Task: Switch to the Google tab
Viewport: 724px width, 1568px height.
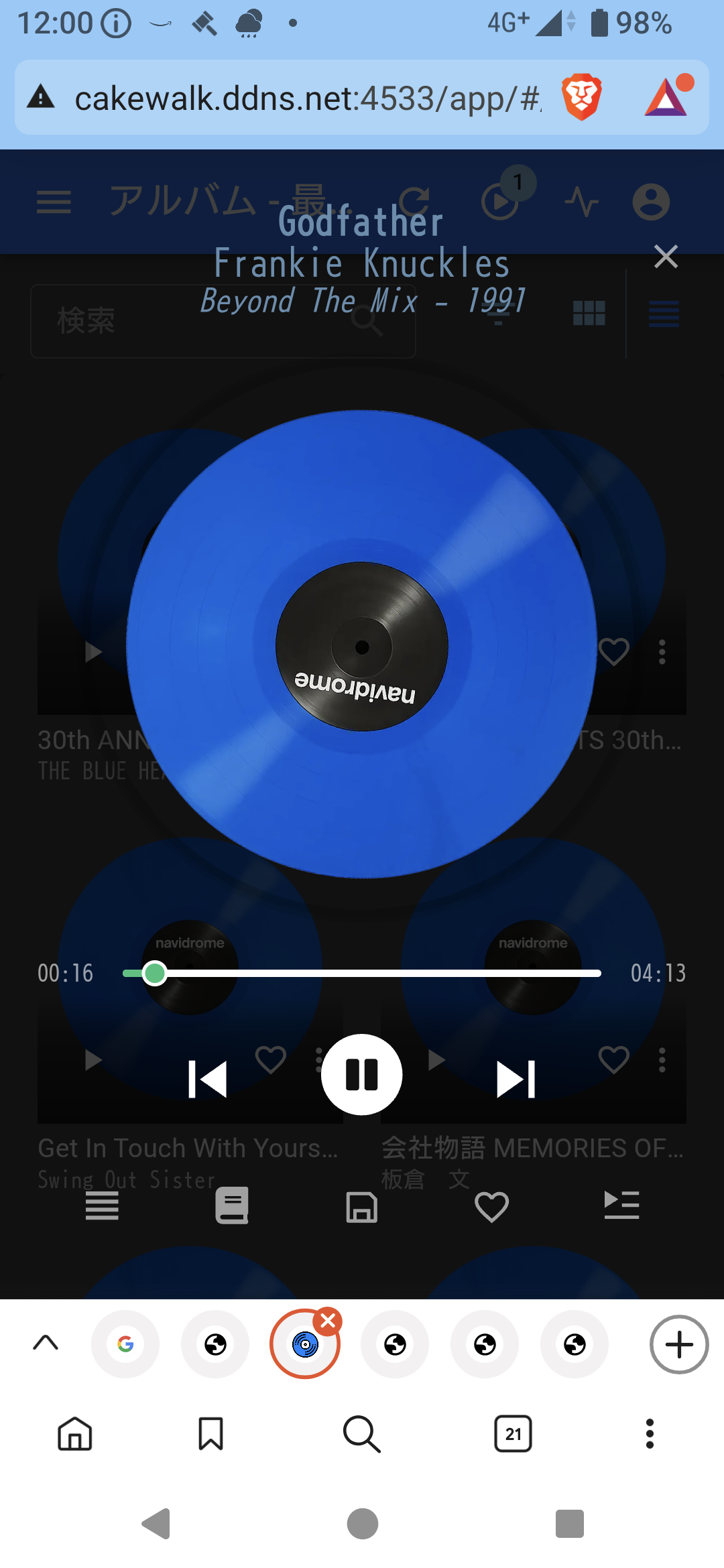Action: pyautogui.click(x=125, y=1344)
